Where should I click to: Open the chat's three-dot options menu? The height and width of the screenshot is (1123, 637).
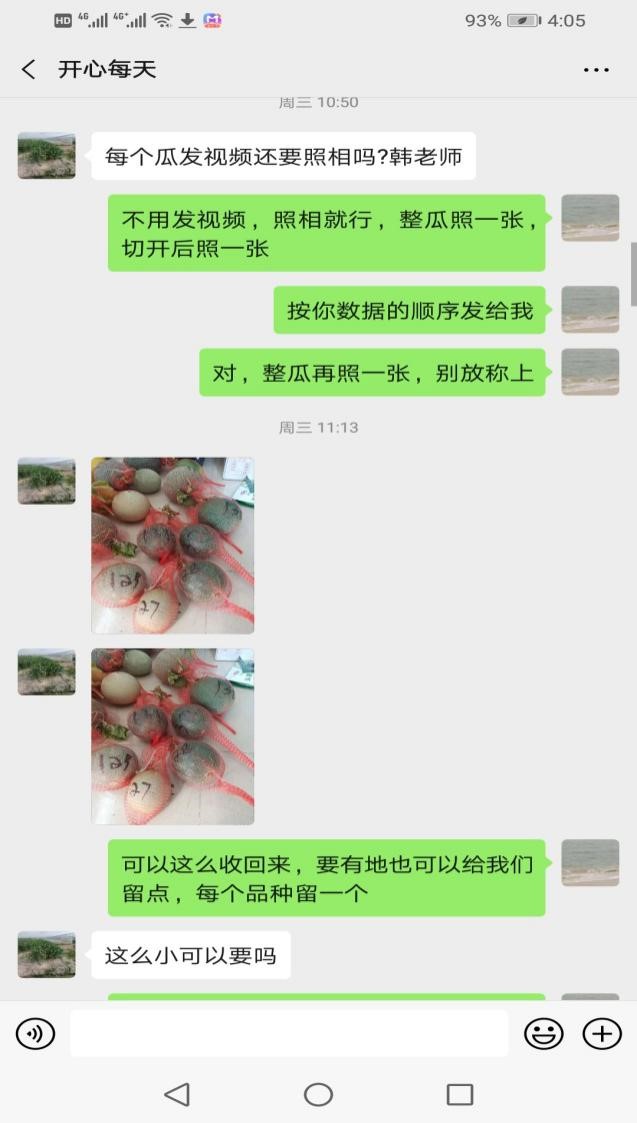(596, 69)
